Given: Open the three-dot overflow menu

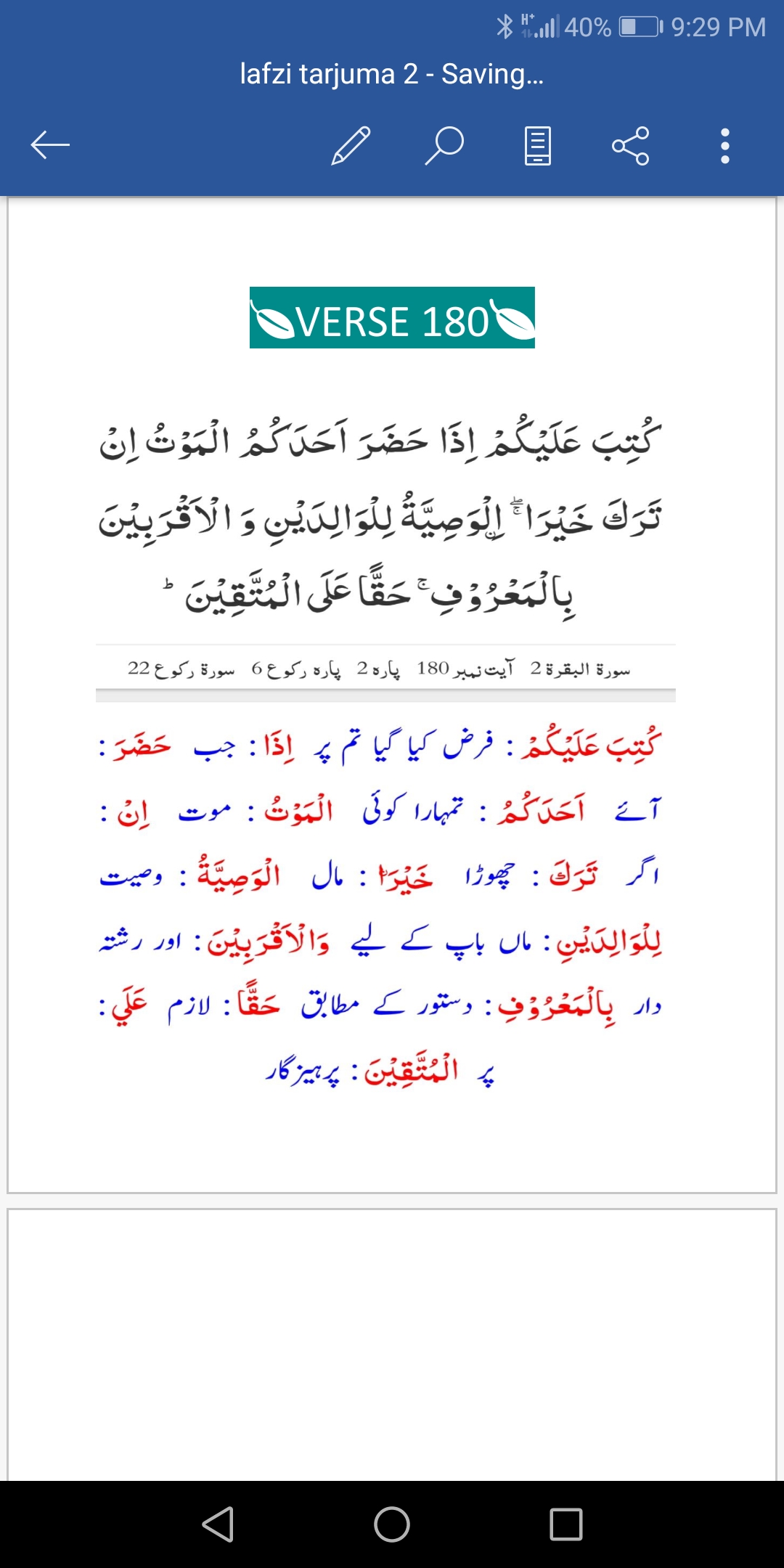Looking at the screenshot, I should pos(724,146).
